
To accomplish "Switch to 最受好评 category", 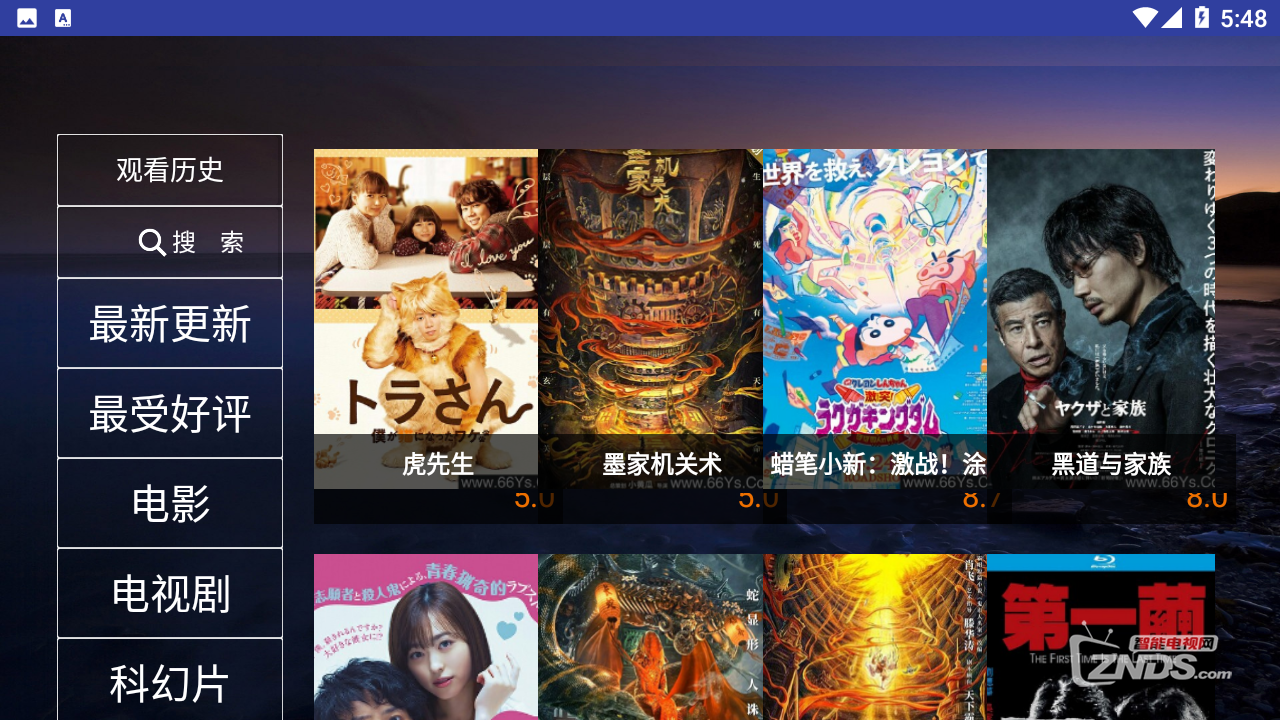I will 170,413.
